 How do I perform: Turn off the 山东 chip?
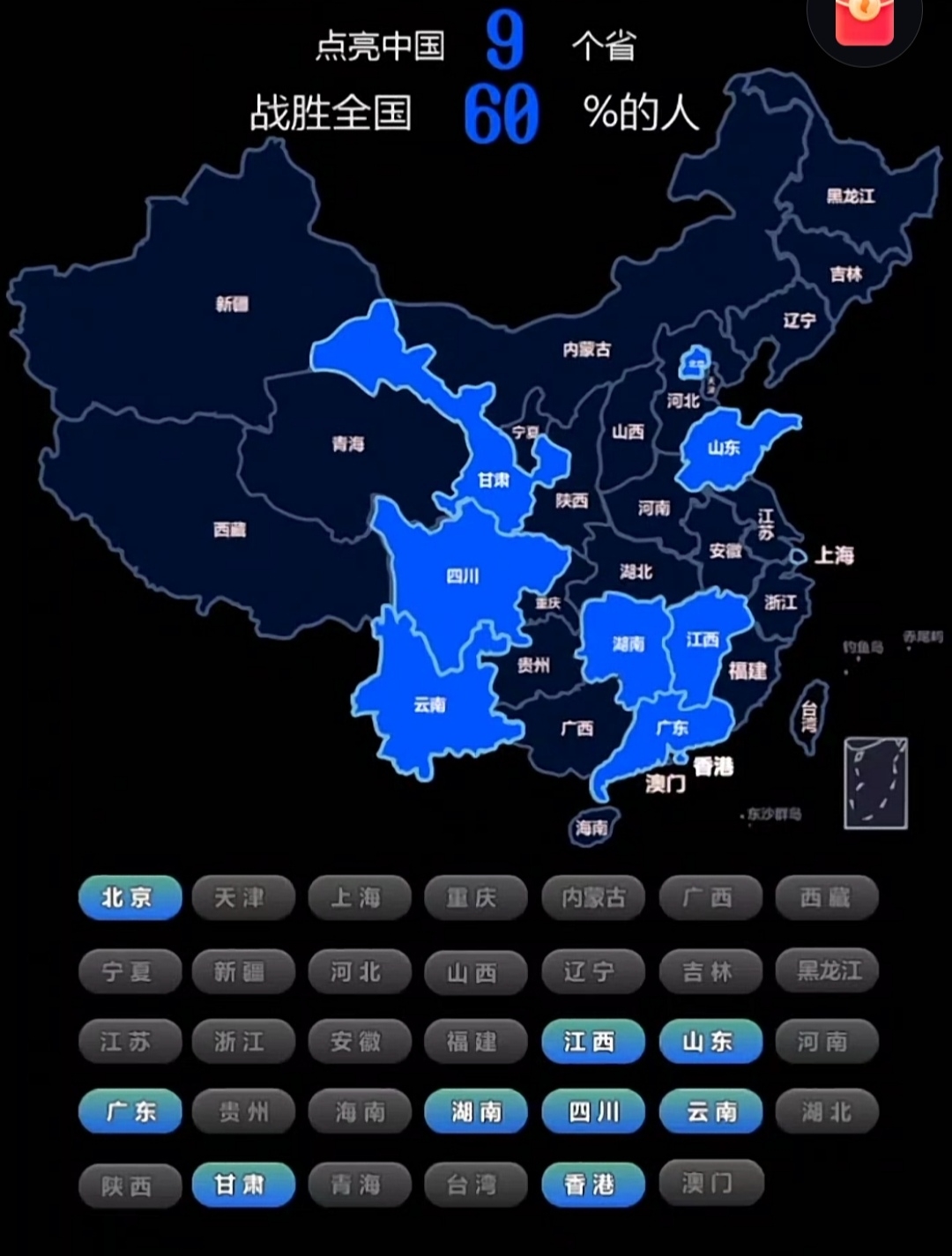click(x=710, y=1042)
